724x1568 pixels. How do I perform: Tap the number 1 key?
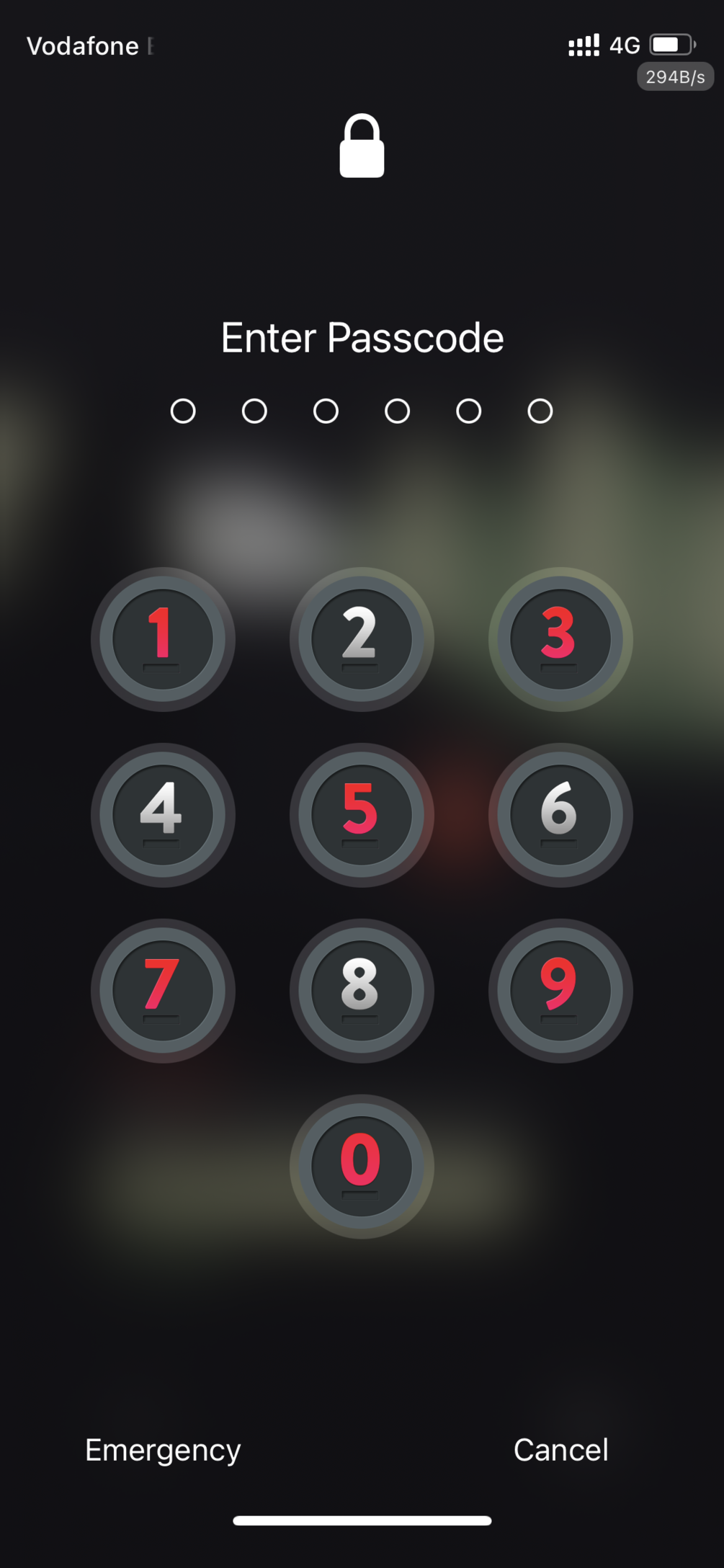163,639
